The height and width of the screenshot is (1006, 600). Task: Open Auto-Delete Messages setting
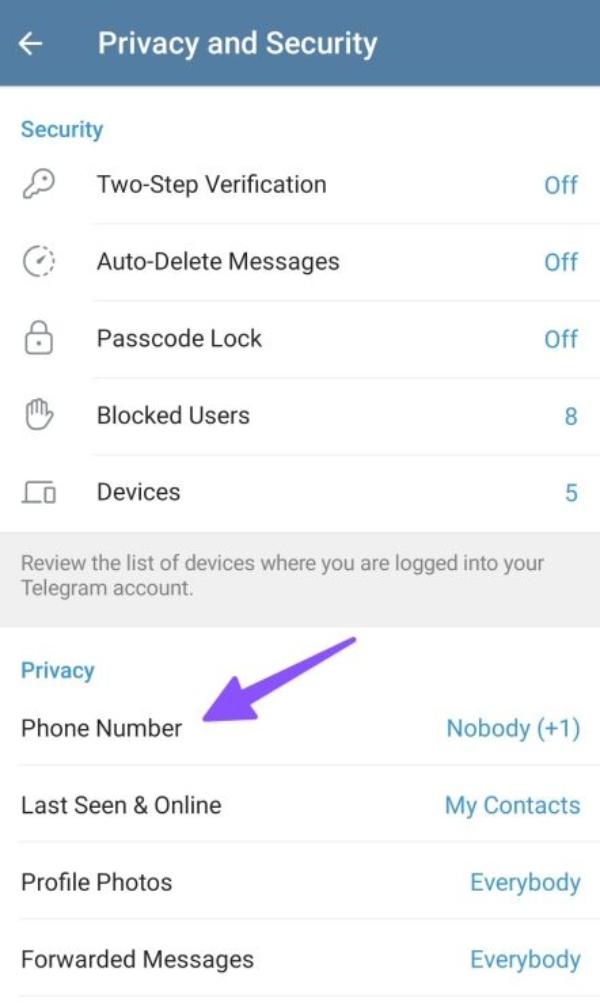click(x=218, y=262)
